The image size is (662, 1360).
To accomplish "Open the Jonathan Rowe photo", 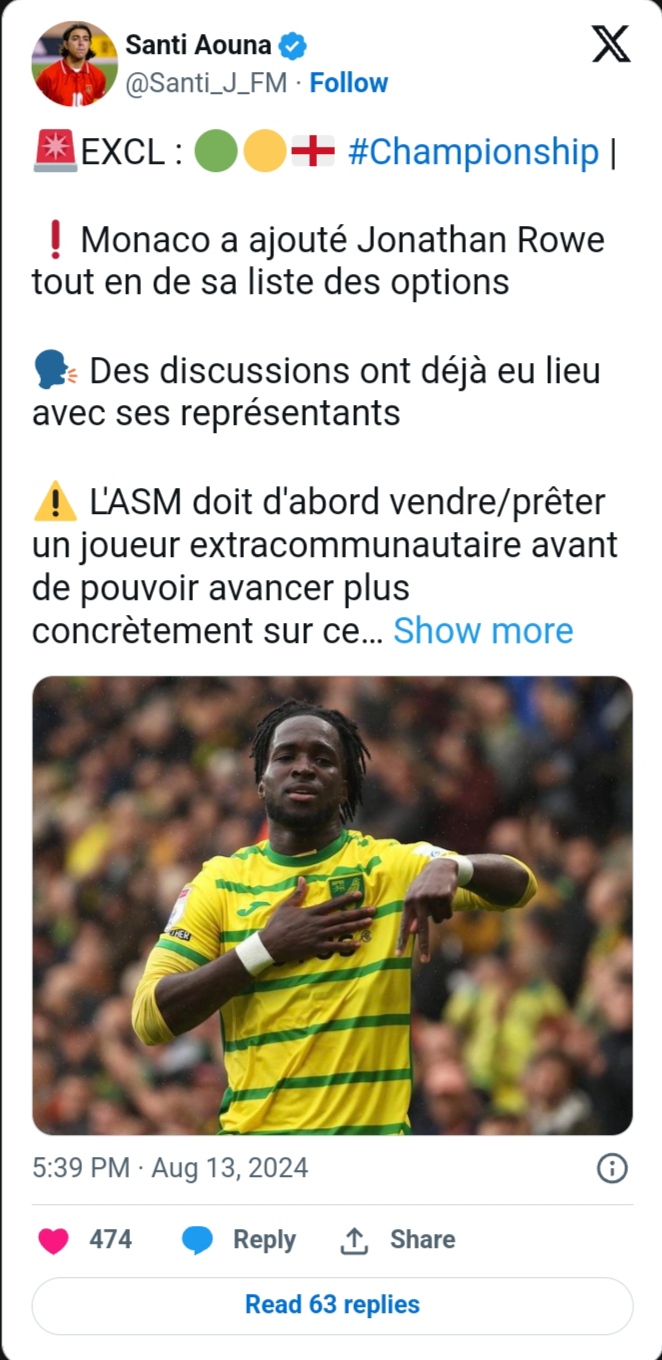I will tap(332, 905).
